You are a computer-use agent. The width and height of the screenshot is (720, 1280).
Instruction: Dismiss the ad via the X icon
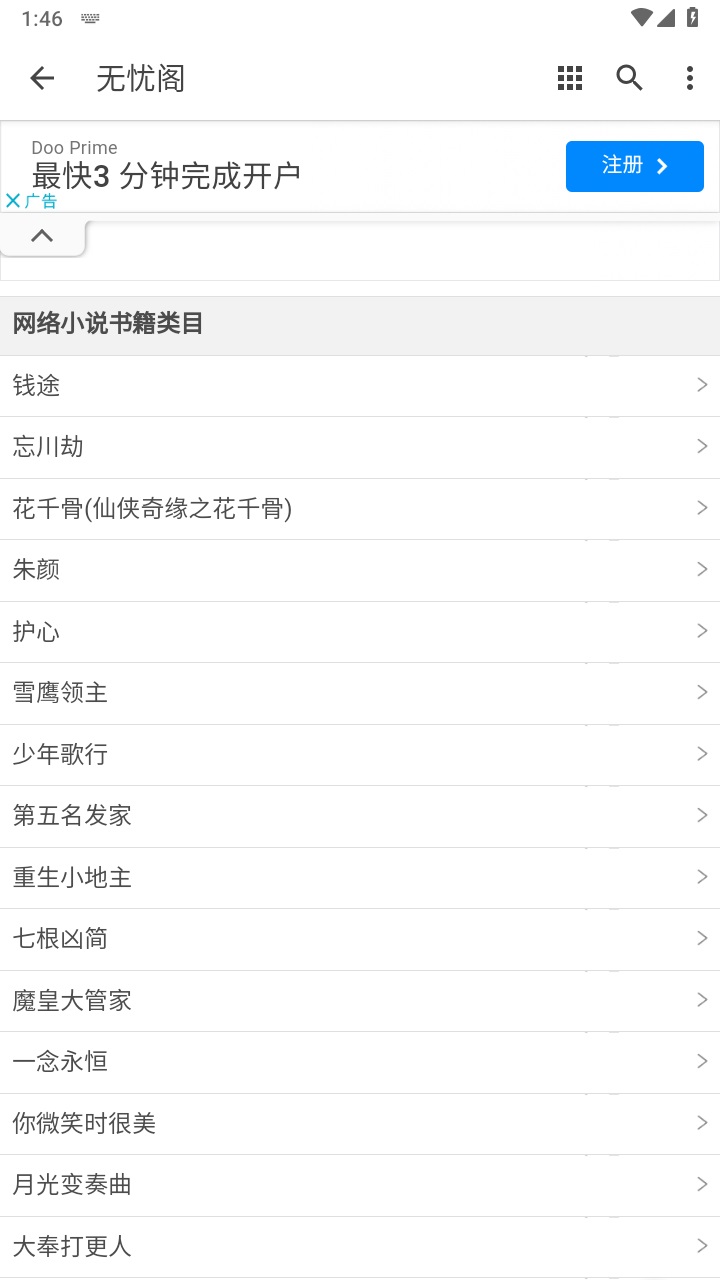pos(11,201)
